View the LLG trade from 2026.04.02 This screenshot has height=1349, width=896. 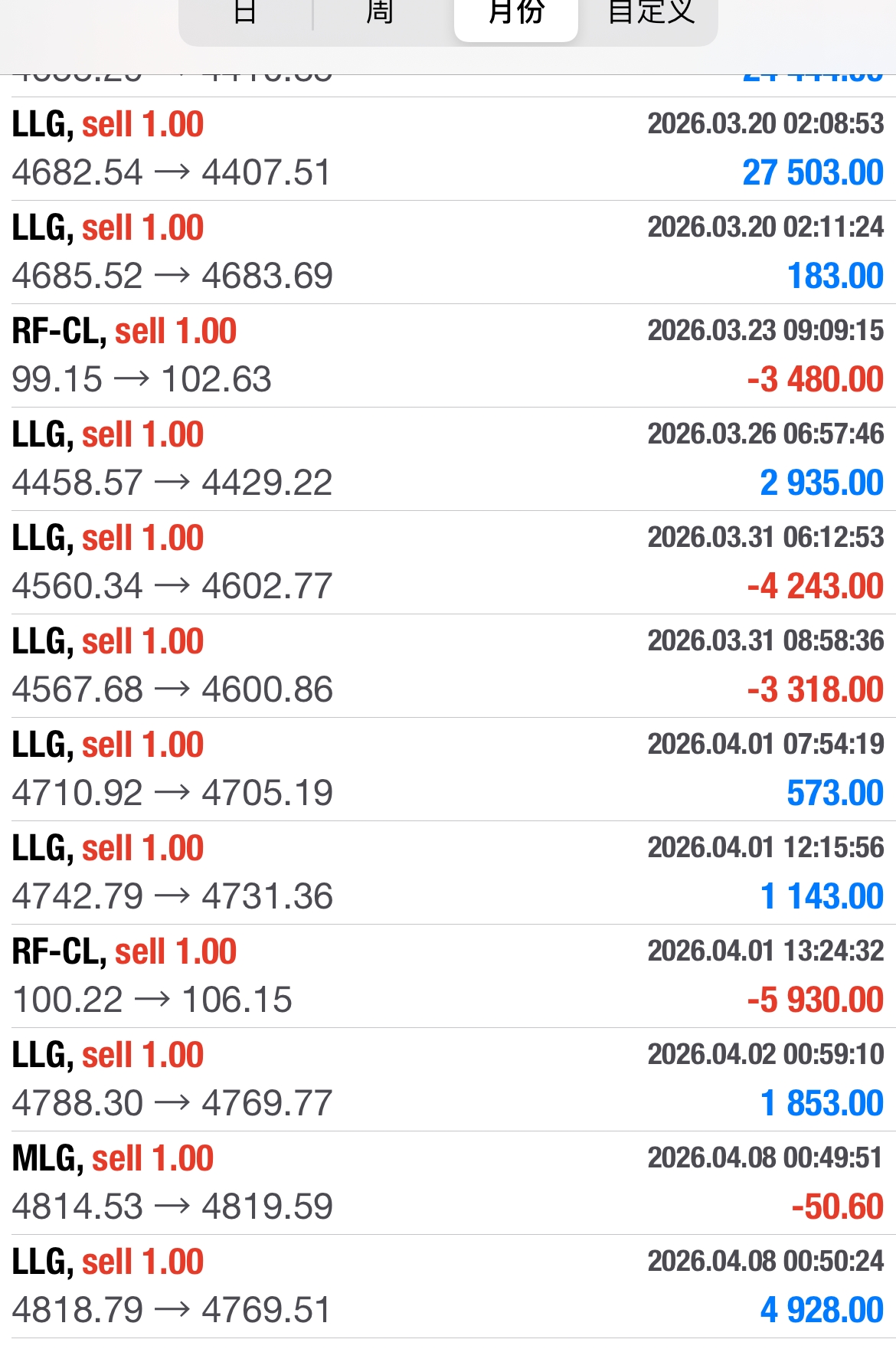[448, 1079]
